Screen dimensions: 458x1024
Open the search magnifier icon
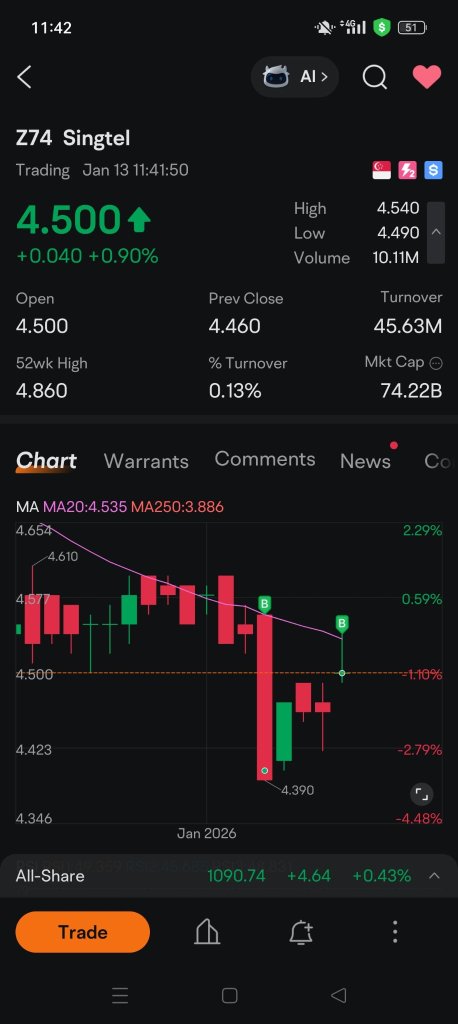374,77
